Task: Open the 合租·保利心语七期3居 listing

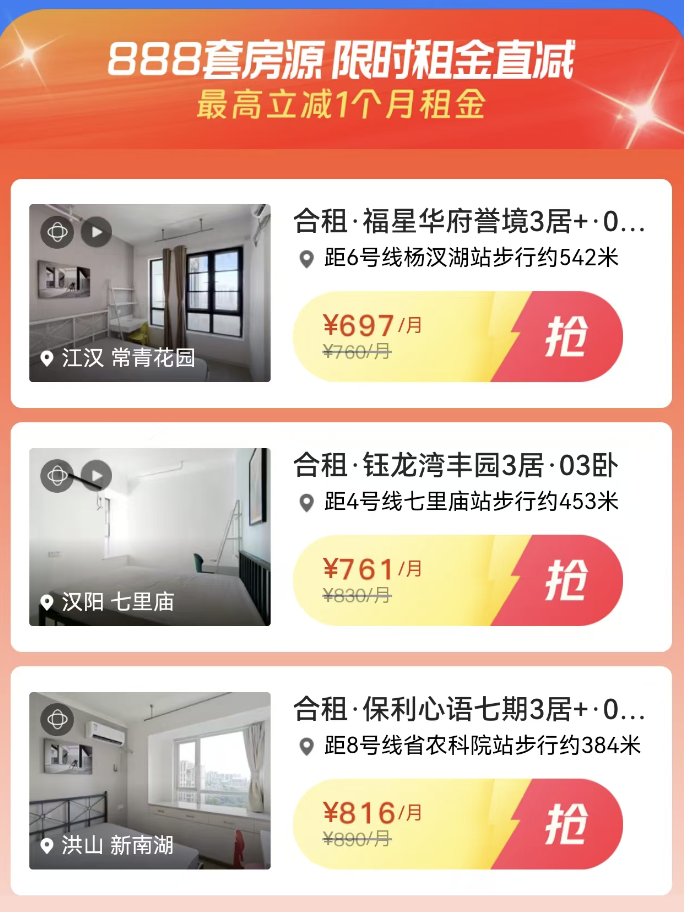Action: (469, 708)
